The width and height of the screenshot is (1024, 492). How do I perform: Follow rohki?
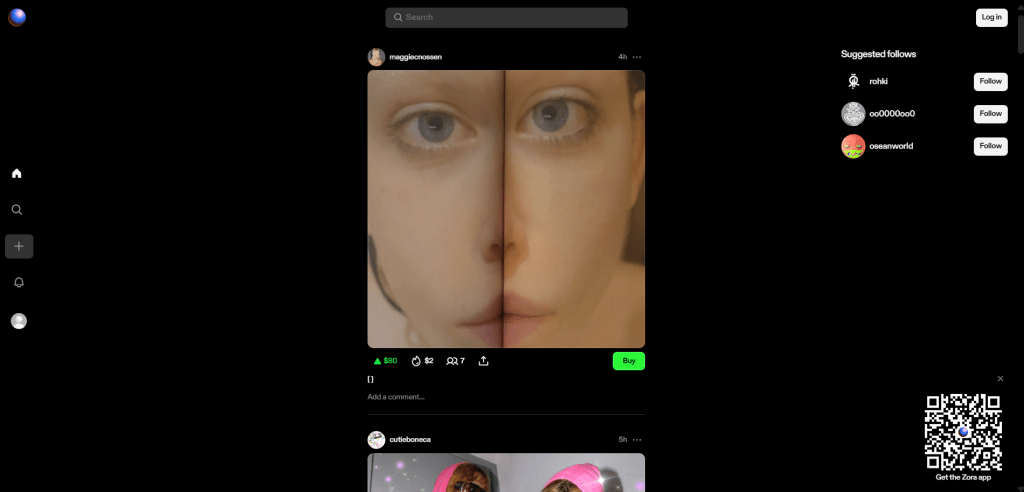(990, 81)
